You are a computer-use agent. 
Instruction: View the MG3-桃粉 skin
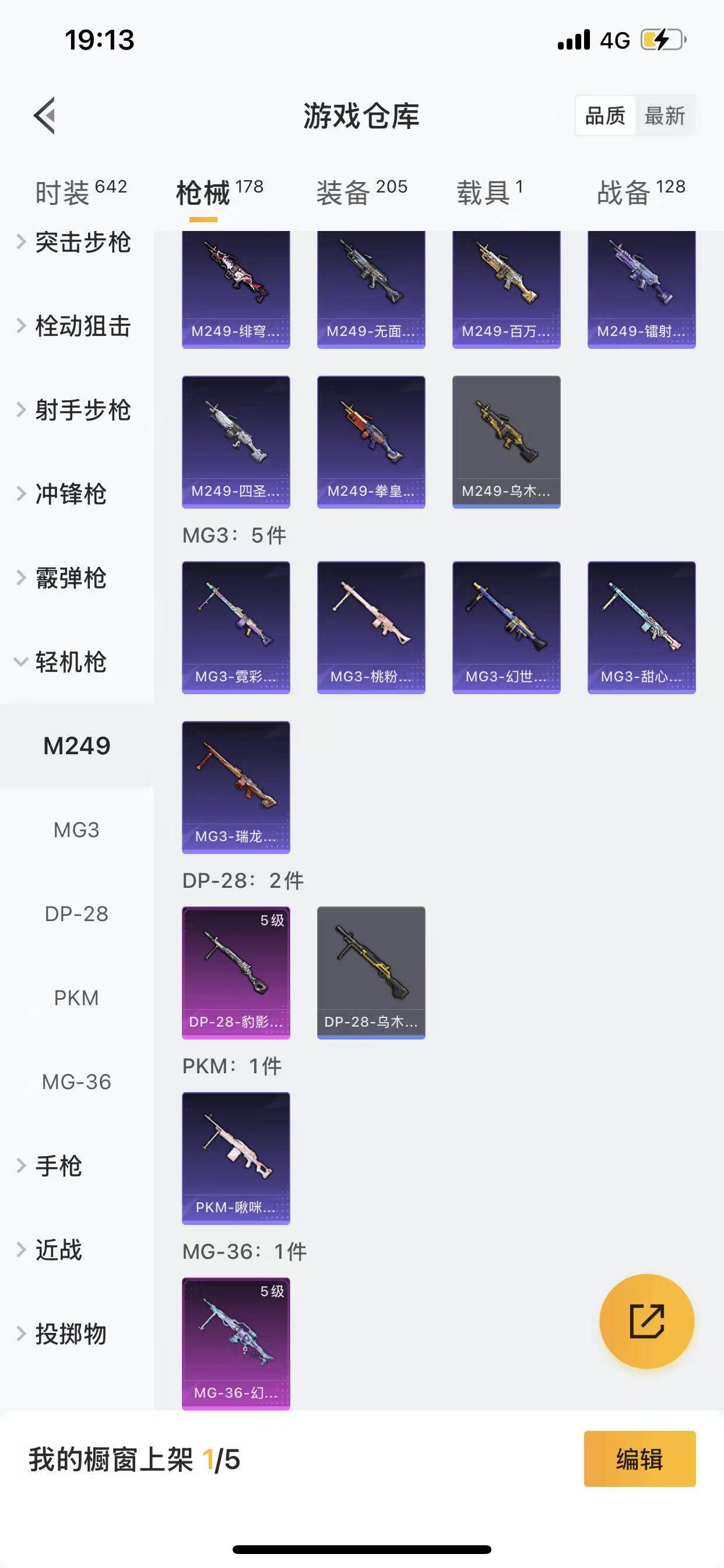pyautogui.click(x=371, y=627)
